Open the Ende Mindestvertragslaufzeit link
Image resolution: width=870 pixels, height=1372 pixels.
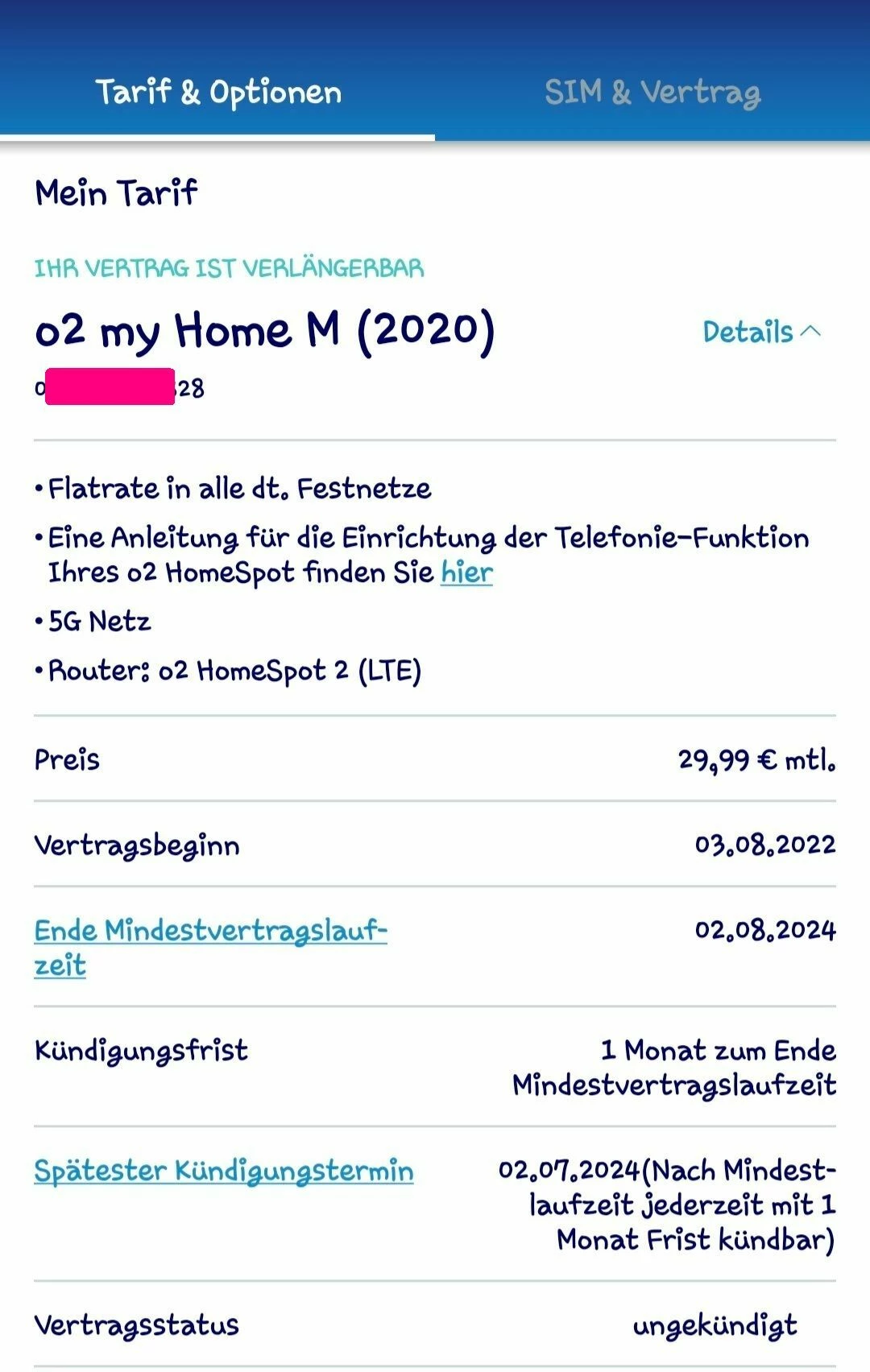[210, 947]
